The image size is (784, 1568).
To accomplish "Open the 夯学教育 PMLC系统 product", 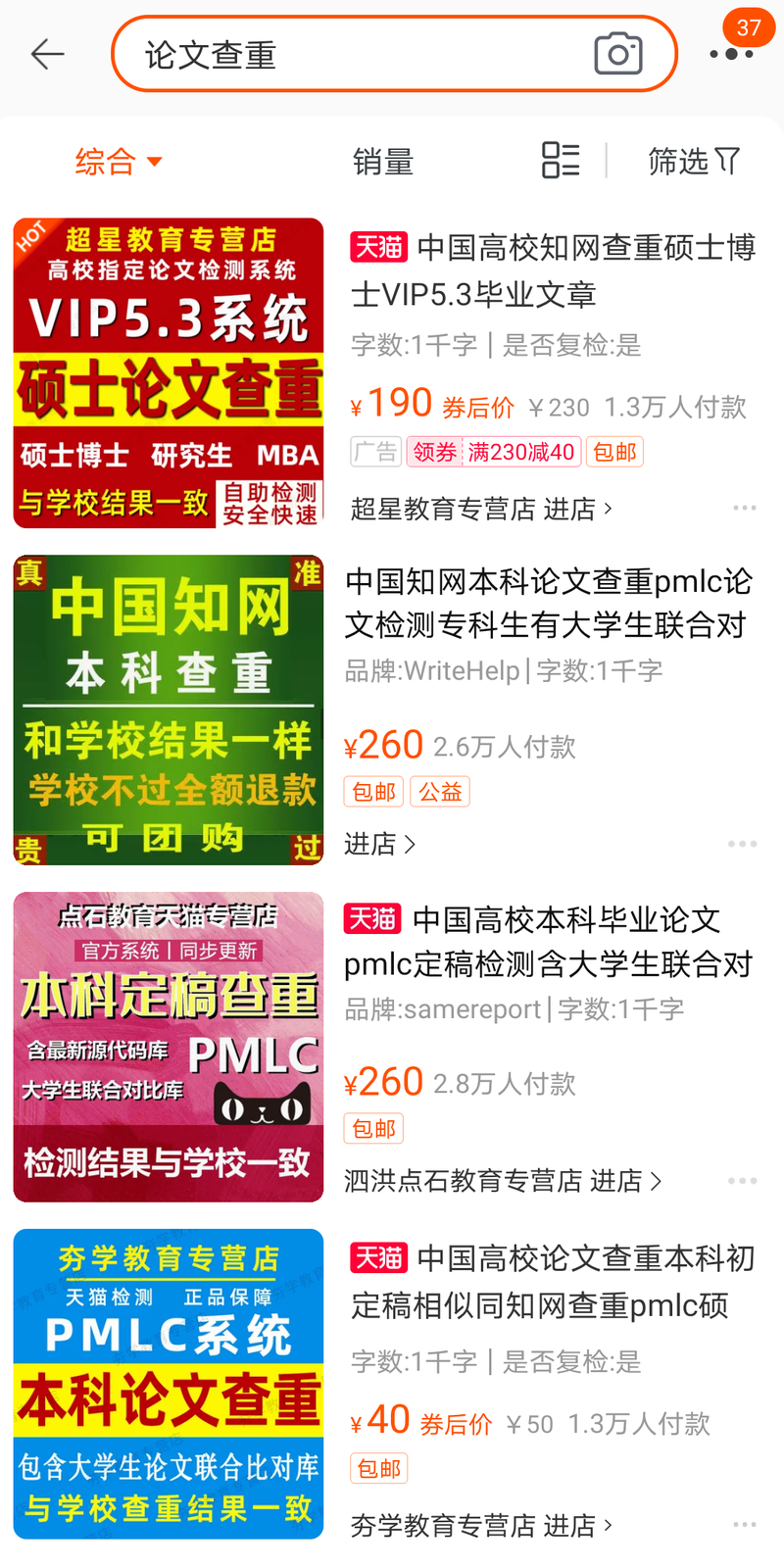I will (169, 1384).
